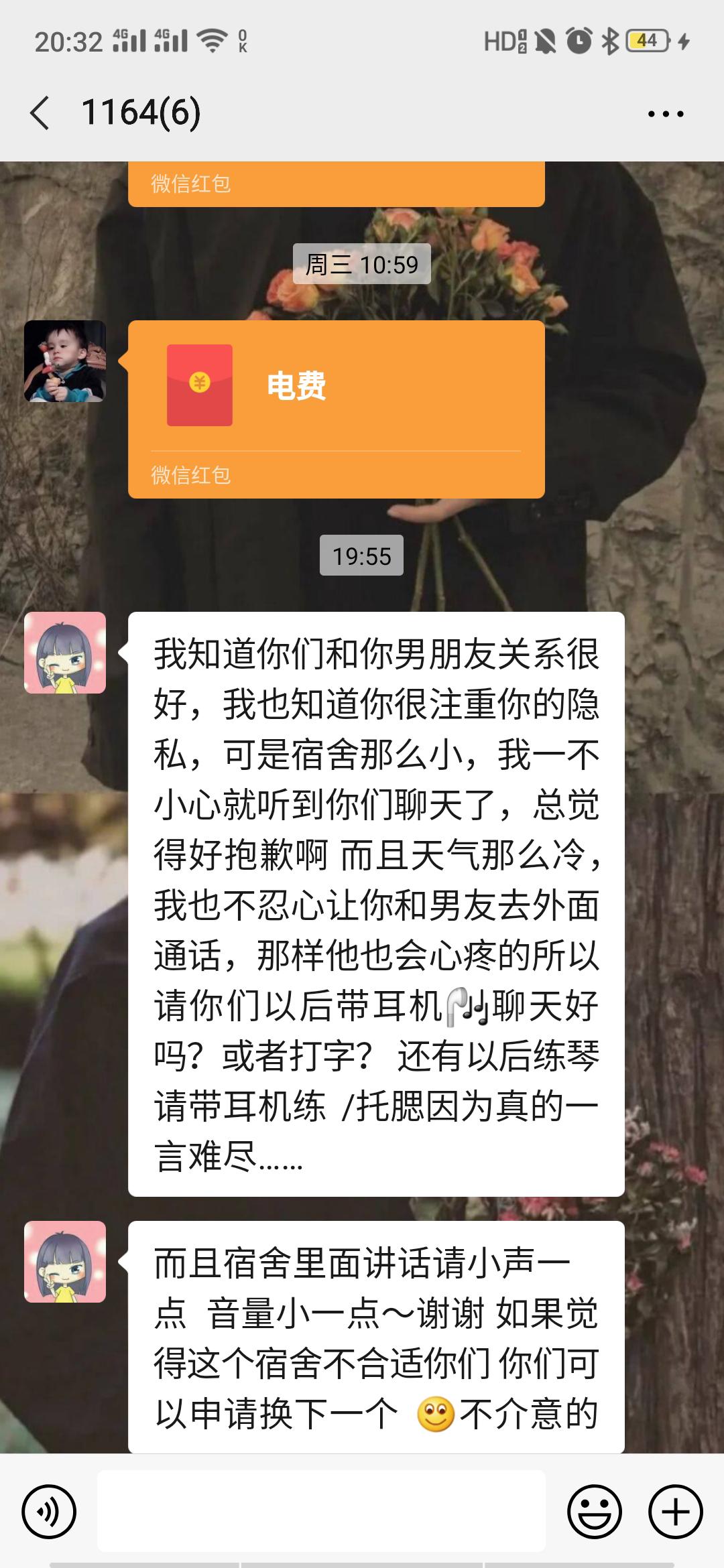This screenshot has height=1568, width=724.
Task: Tap the cartoon girl avatar beside 我知道你们 message
Action: point(65,653)
